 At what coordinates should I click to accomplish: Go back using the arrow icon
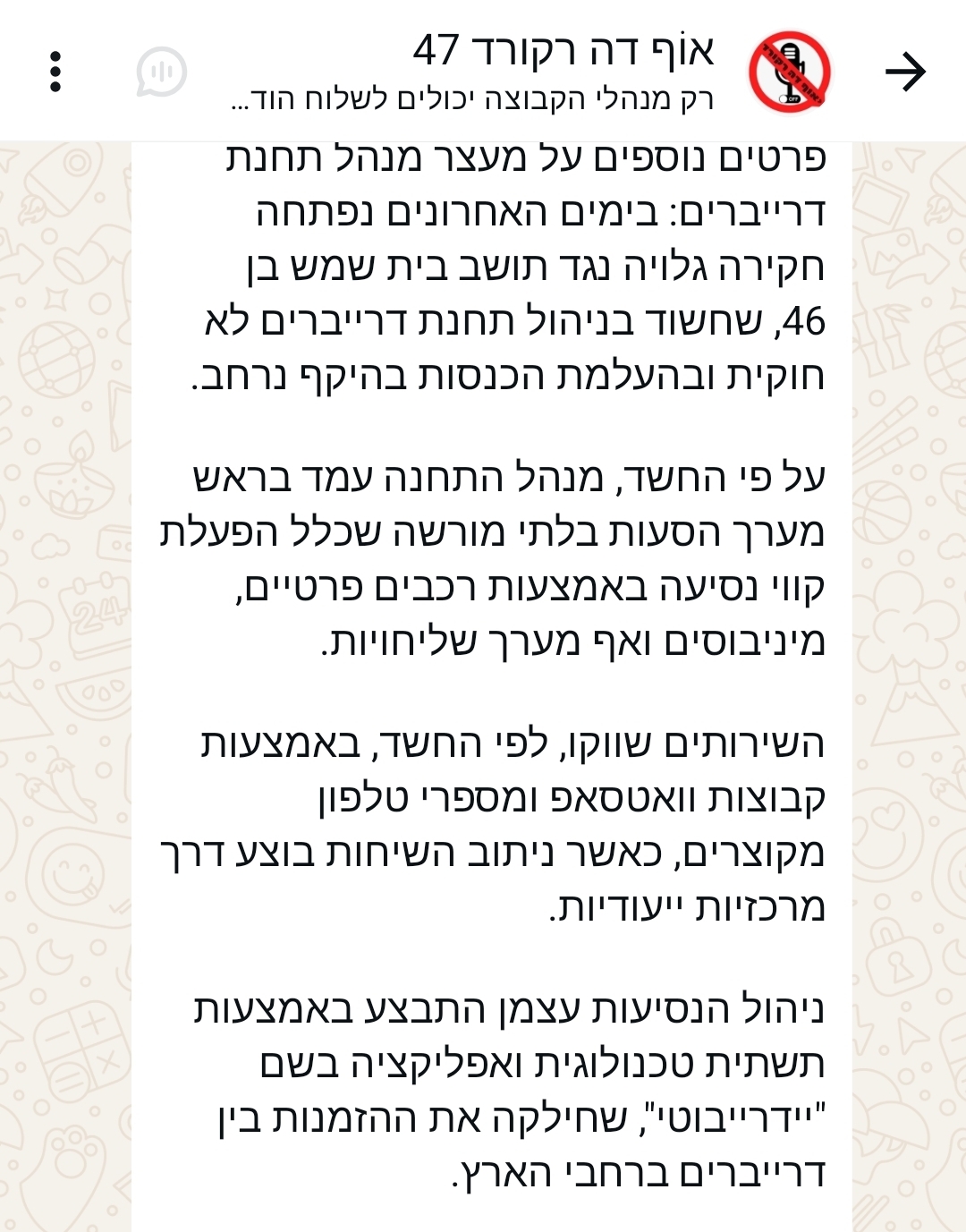(904, 72)
